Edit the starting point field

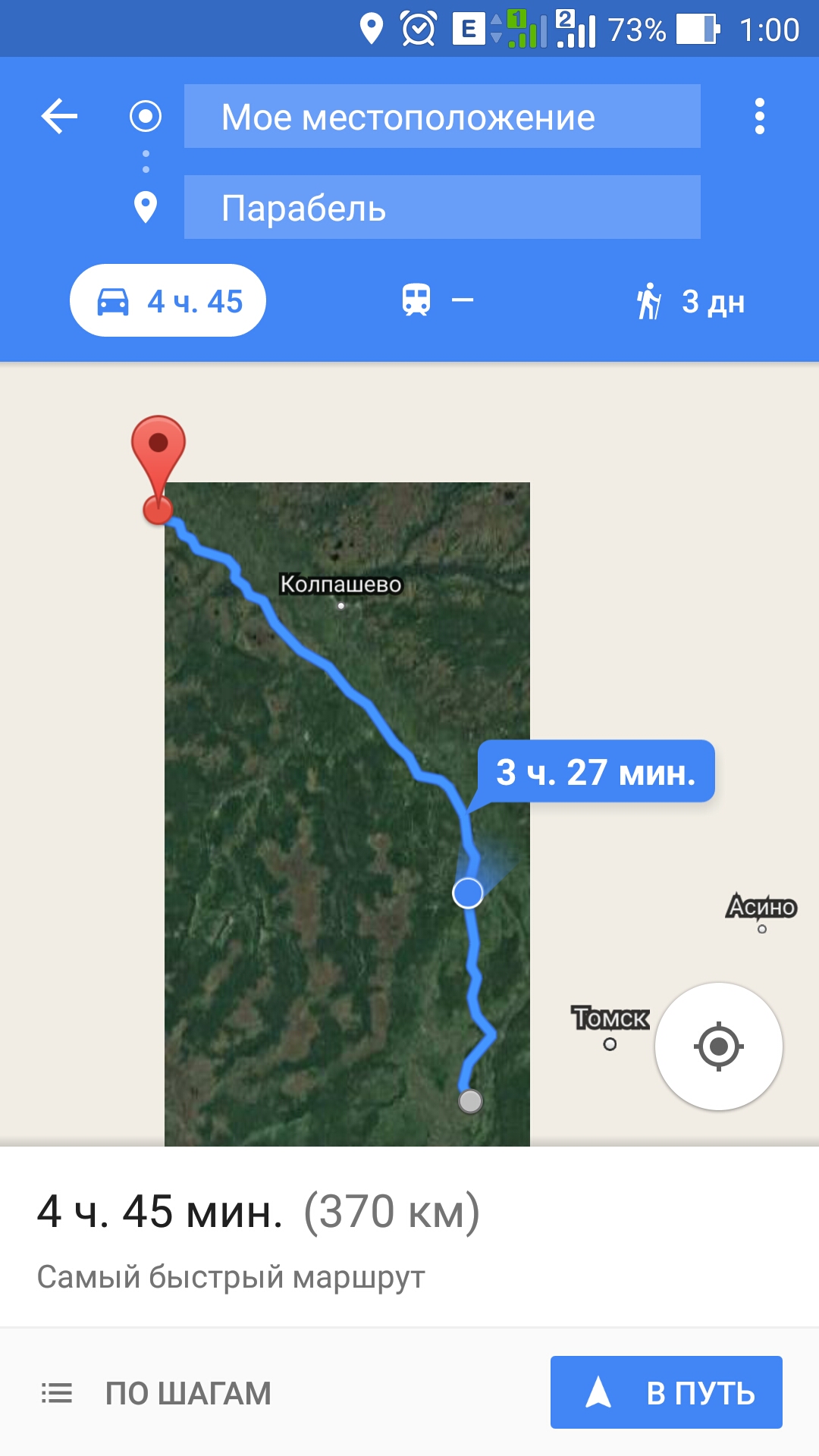[x=441, y=117]
